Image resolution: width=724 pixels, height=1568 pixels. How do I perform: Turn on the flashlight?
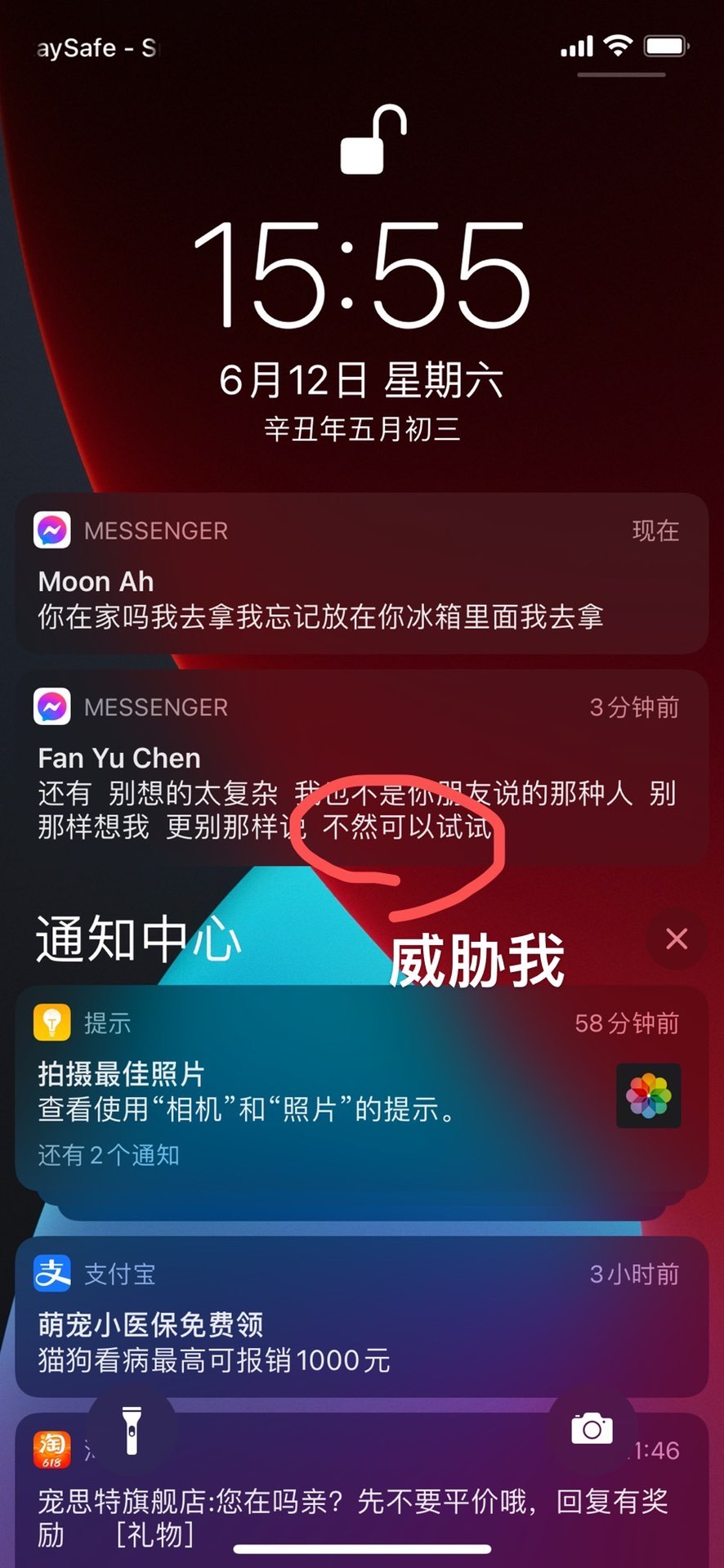(x=132, y=1430)
